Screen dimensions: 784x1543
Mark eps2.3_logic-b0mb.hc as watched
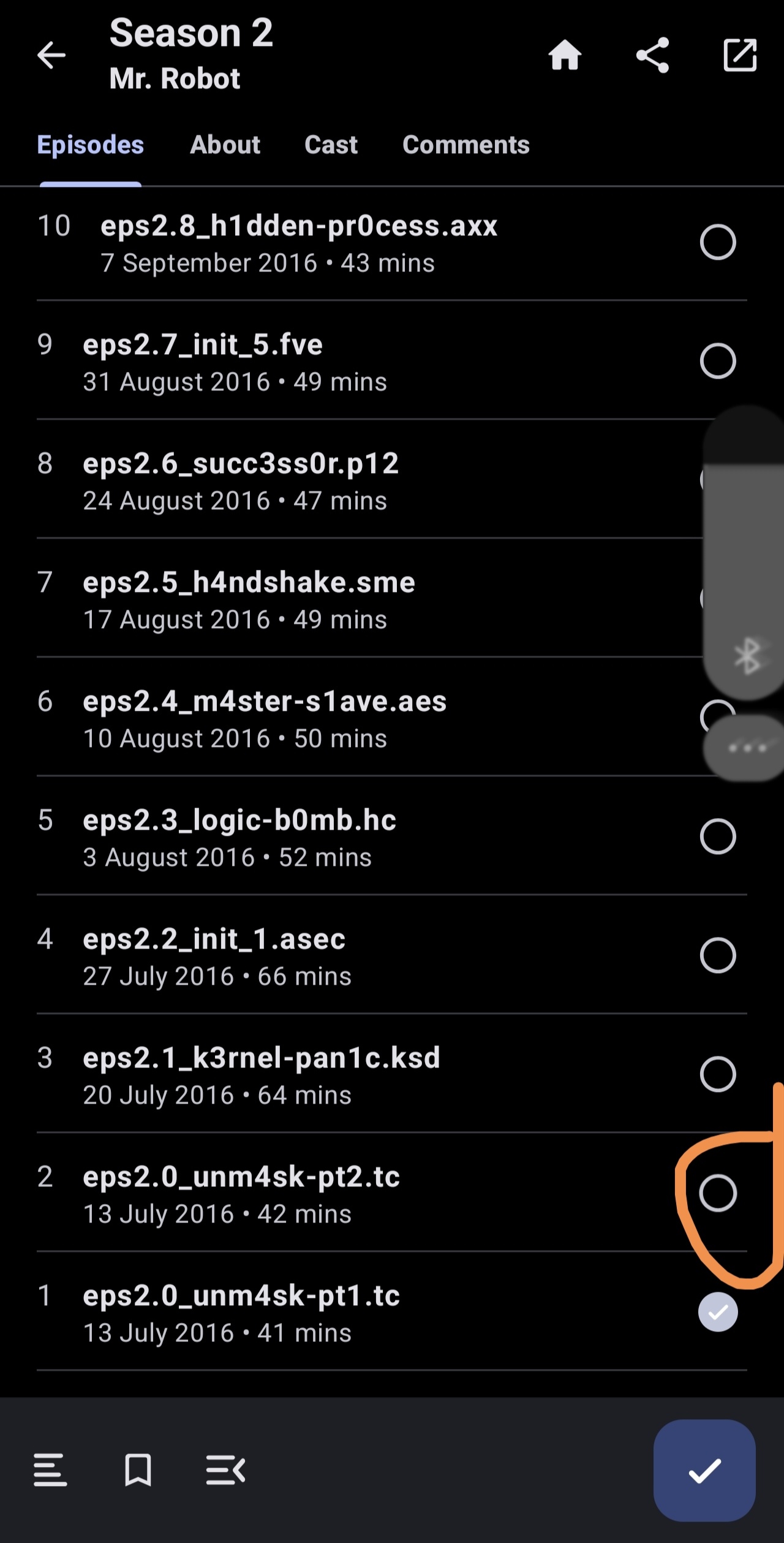(718, 836)
